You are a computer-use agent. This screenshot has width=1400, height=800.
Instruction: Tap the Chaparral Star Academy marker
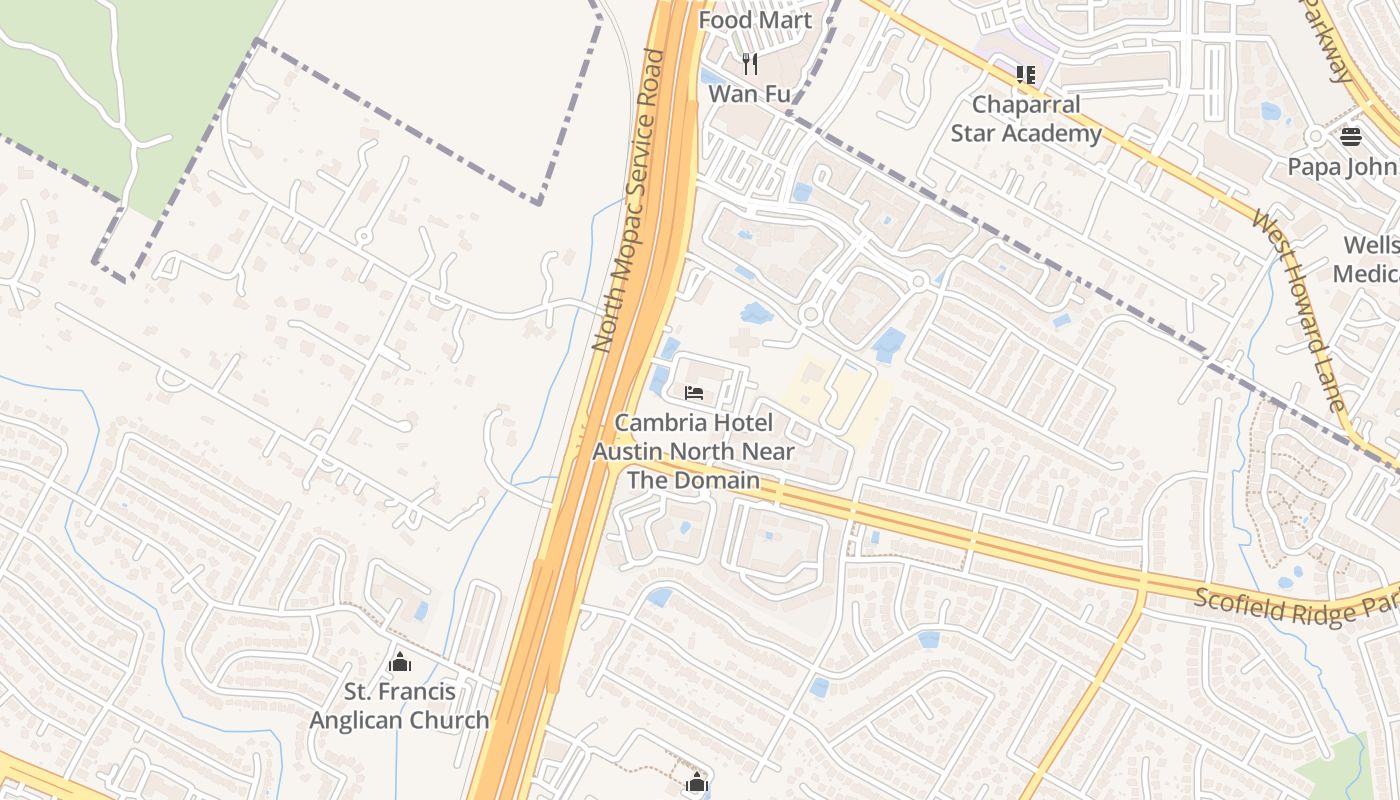(1025, 75)
